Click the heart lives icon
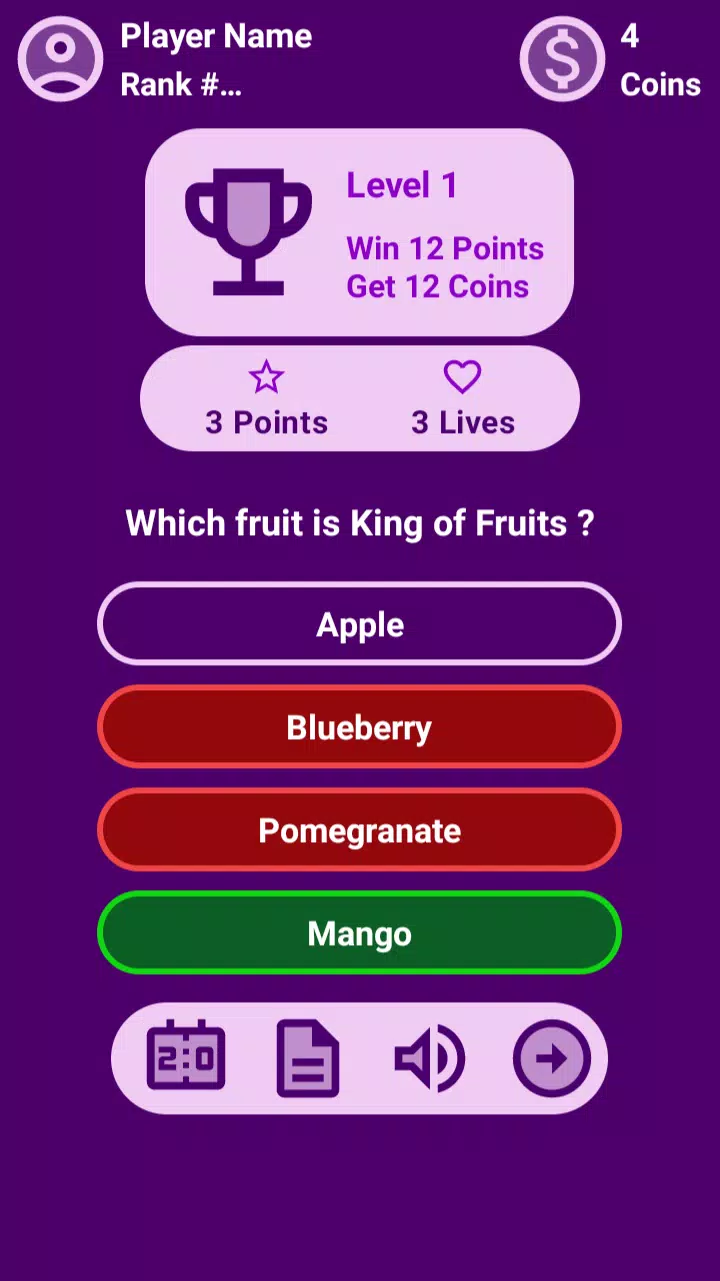 click(x=461, y=377)
